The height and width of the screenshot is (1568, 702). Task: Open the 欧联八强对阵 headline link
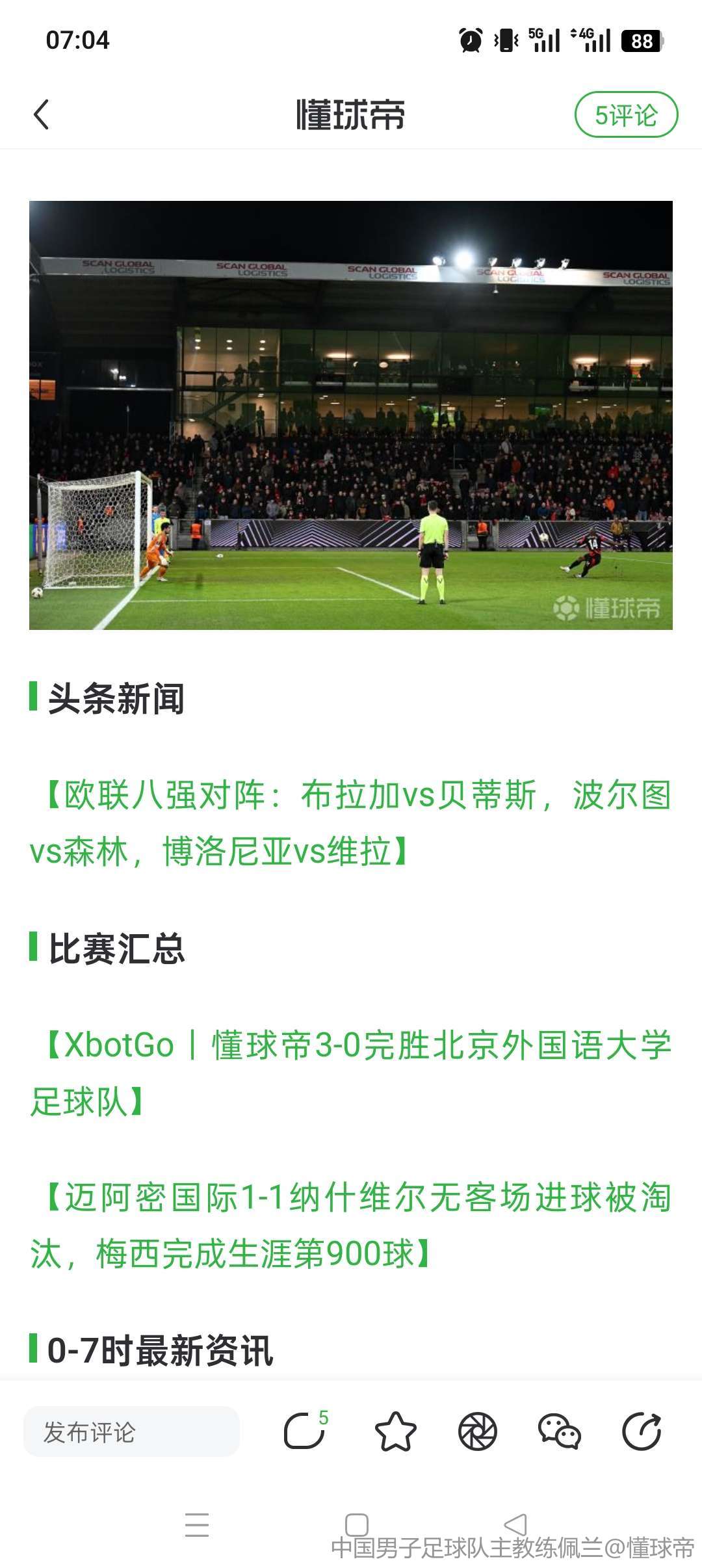coord(351,823)
